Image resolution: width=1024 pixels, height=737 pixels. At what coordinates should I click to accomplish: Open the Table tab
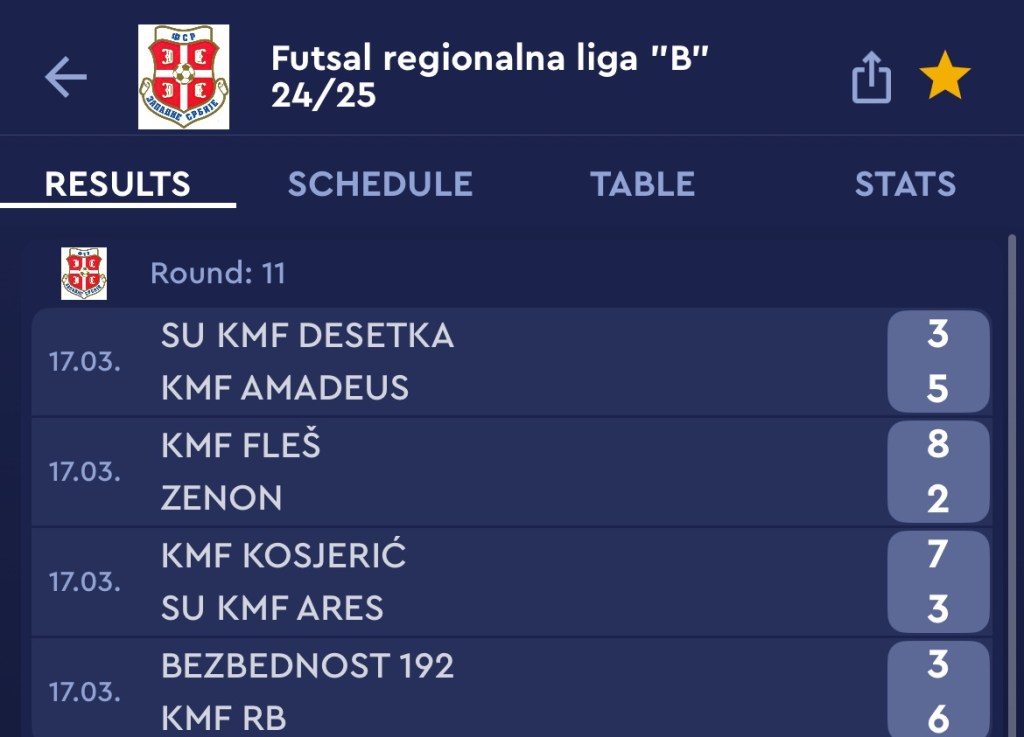(642, 184)
